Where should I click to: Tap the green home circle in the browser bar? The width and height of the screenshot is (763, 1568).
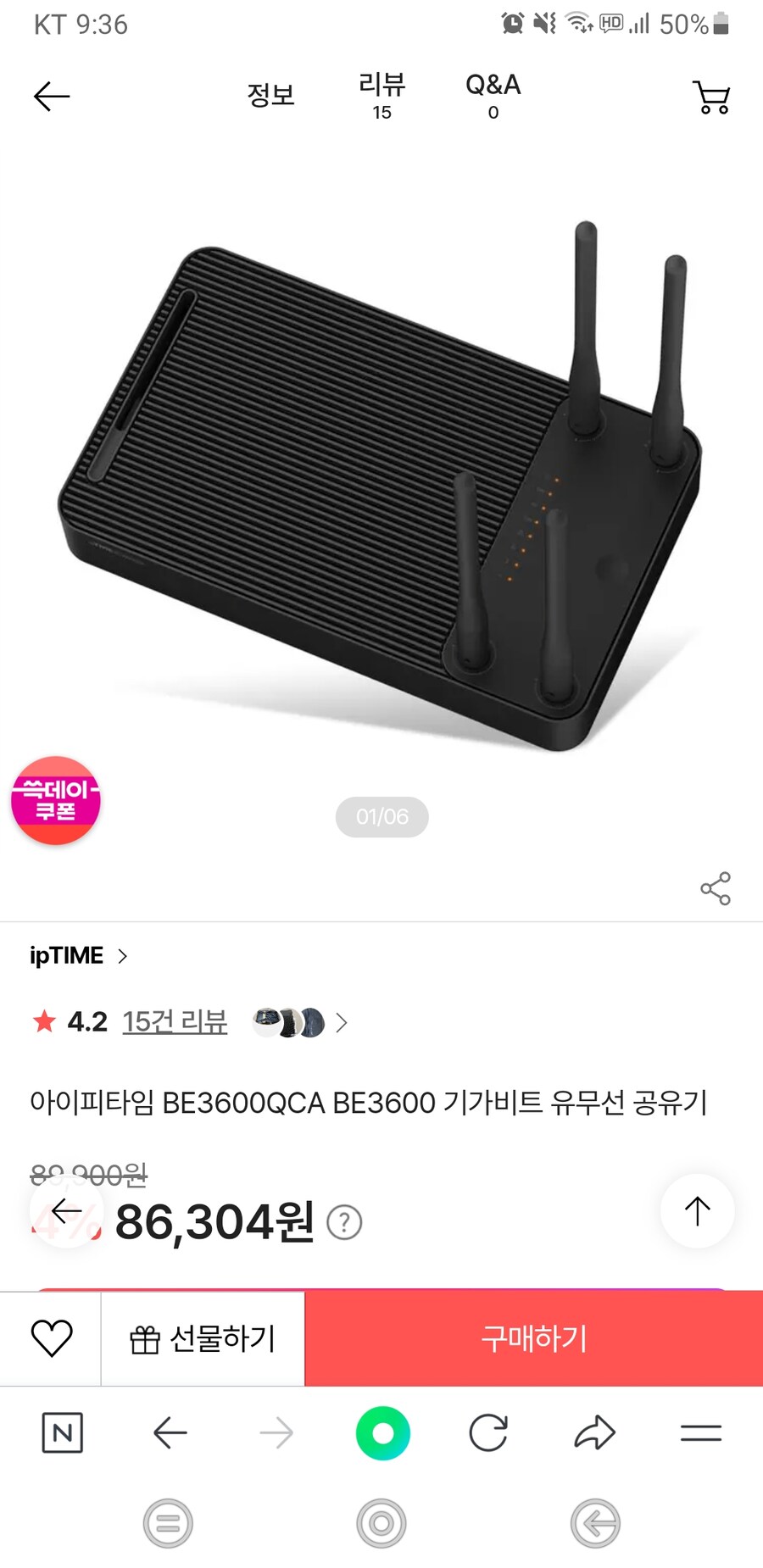coord(382,1432)
